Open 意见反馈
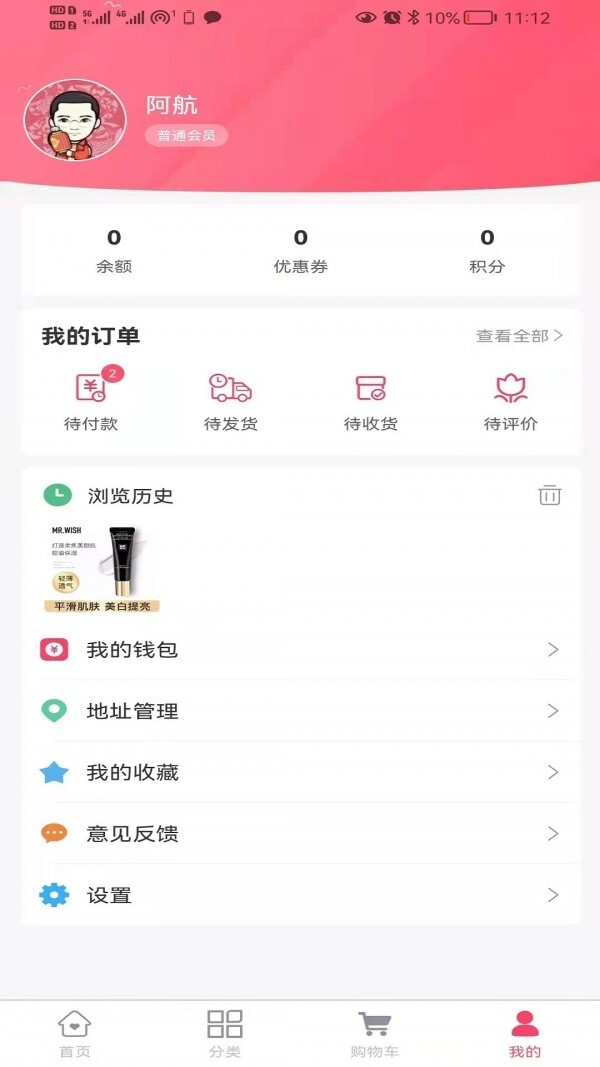The width and height of the screenshot is (600, 1067). click(x=300, y=833)
